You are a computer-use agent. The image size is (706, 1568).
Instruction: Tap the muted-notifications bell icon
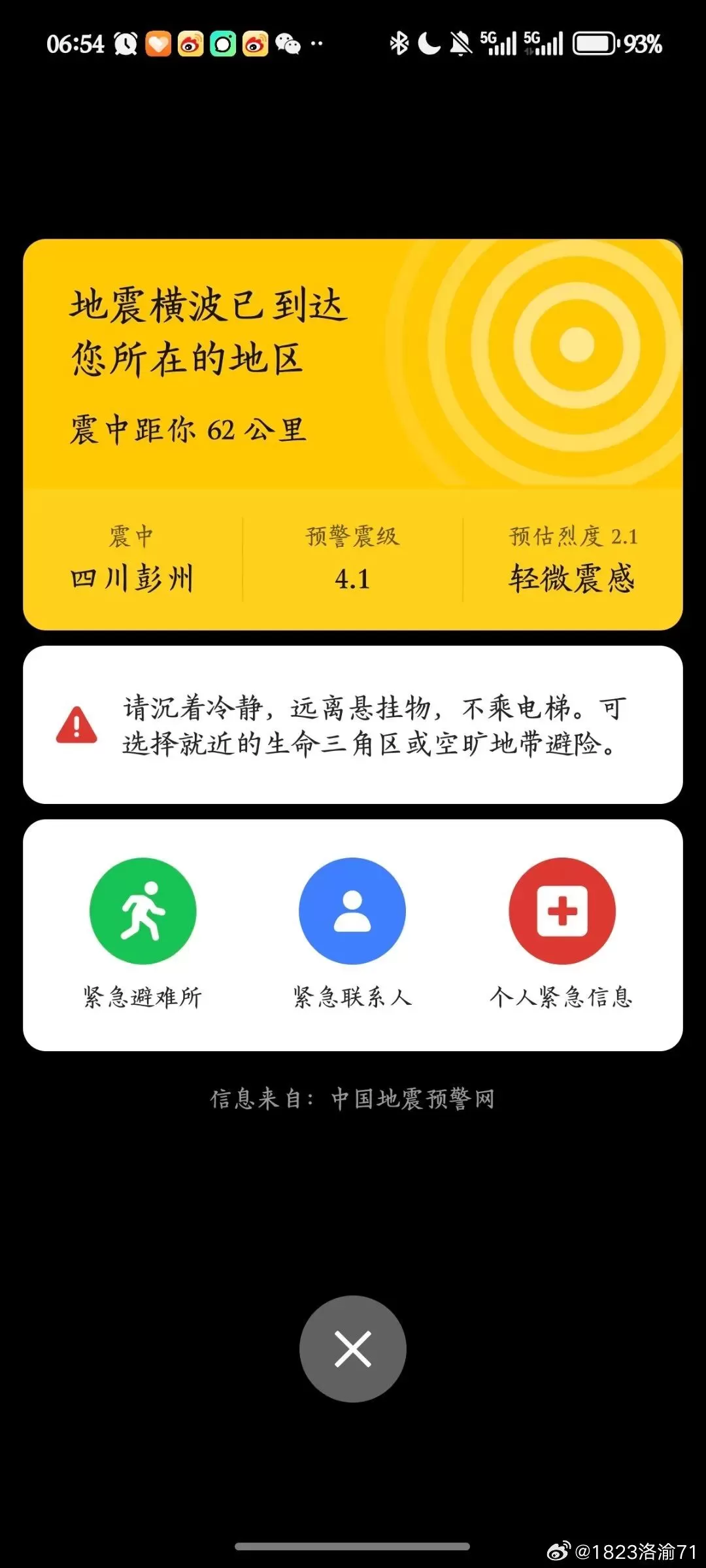click(460, 42)
